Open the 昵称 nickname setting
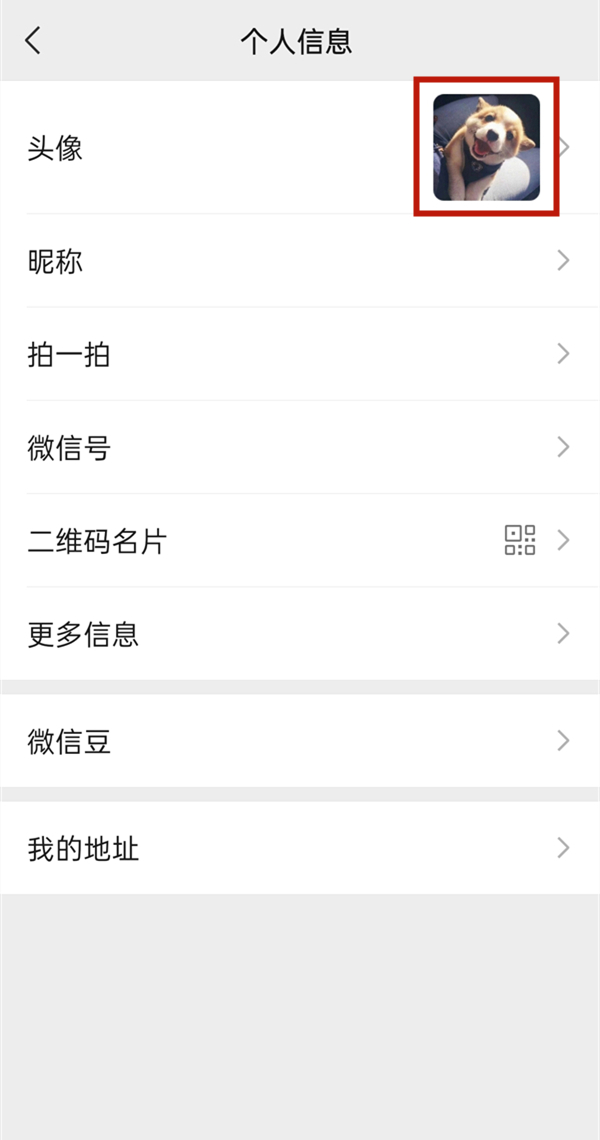This screenshot has width=600, height=1140. point(300,261)
